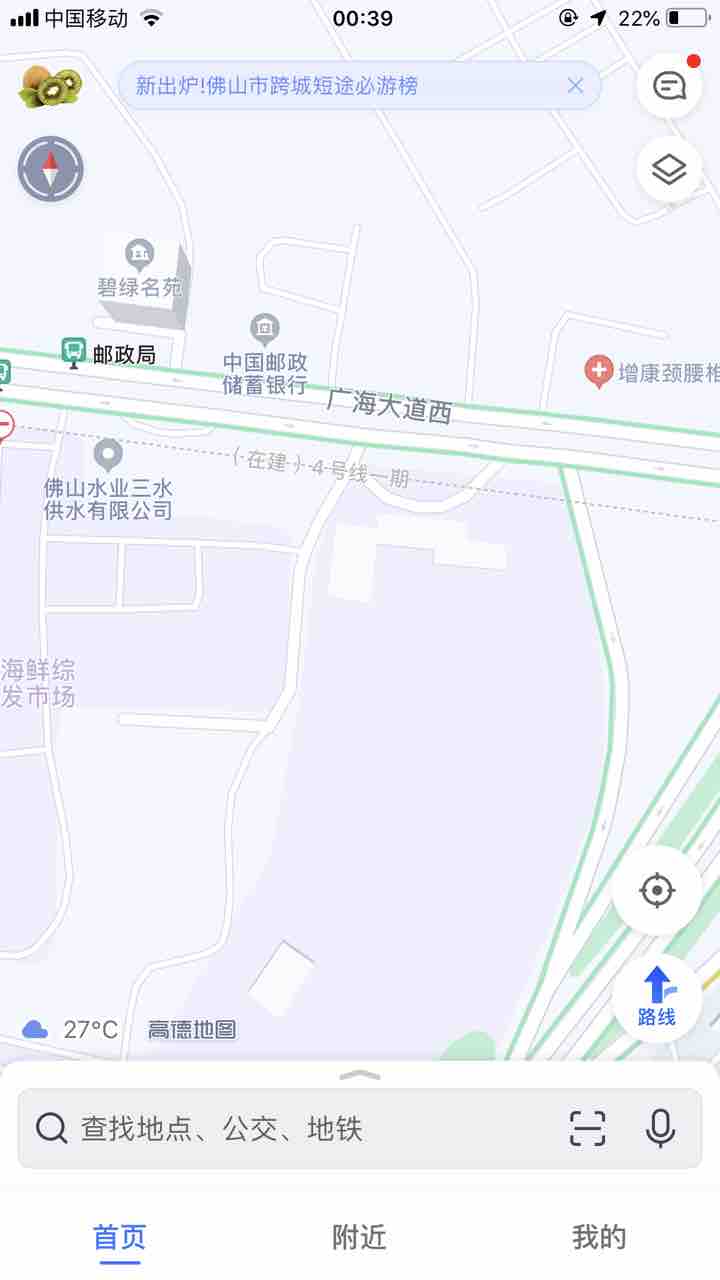
Task: Open the 路线 route planner
Action: (x=657, y=997)
